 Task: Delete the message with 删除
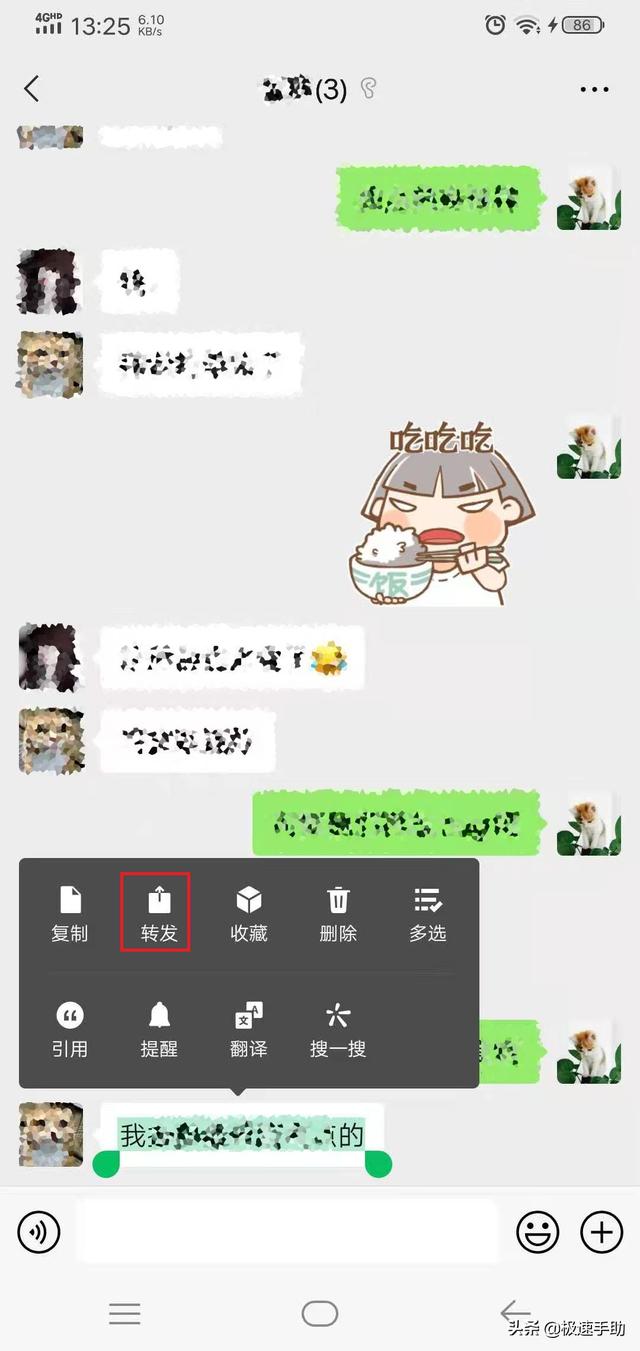[338, 914]
